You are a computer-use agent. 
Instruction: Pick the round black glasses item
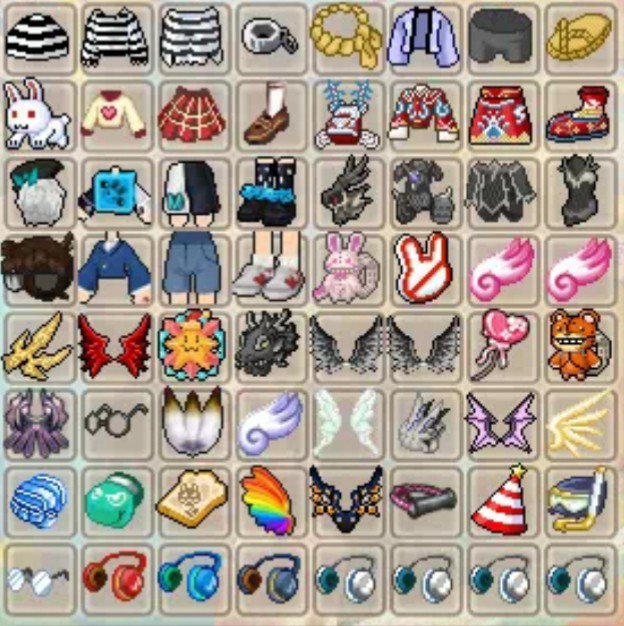(x=117, y=420)
